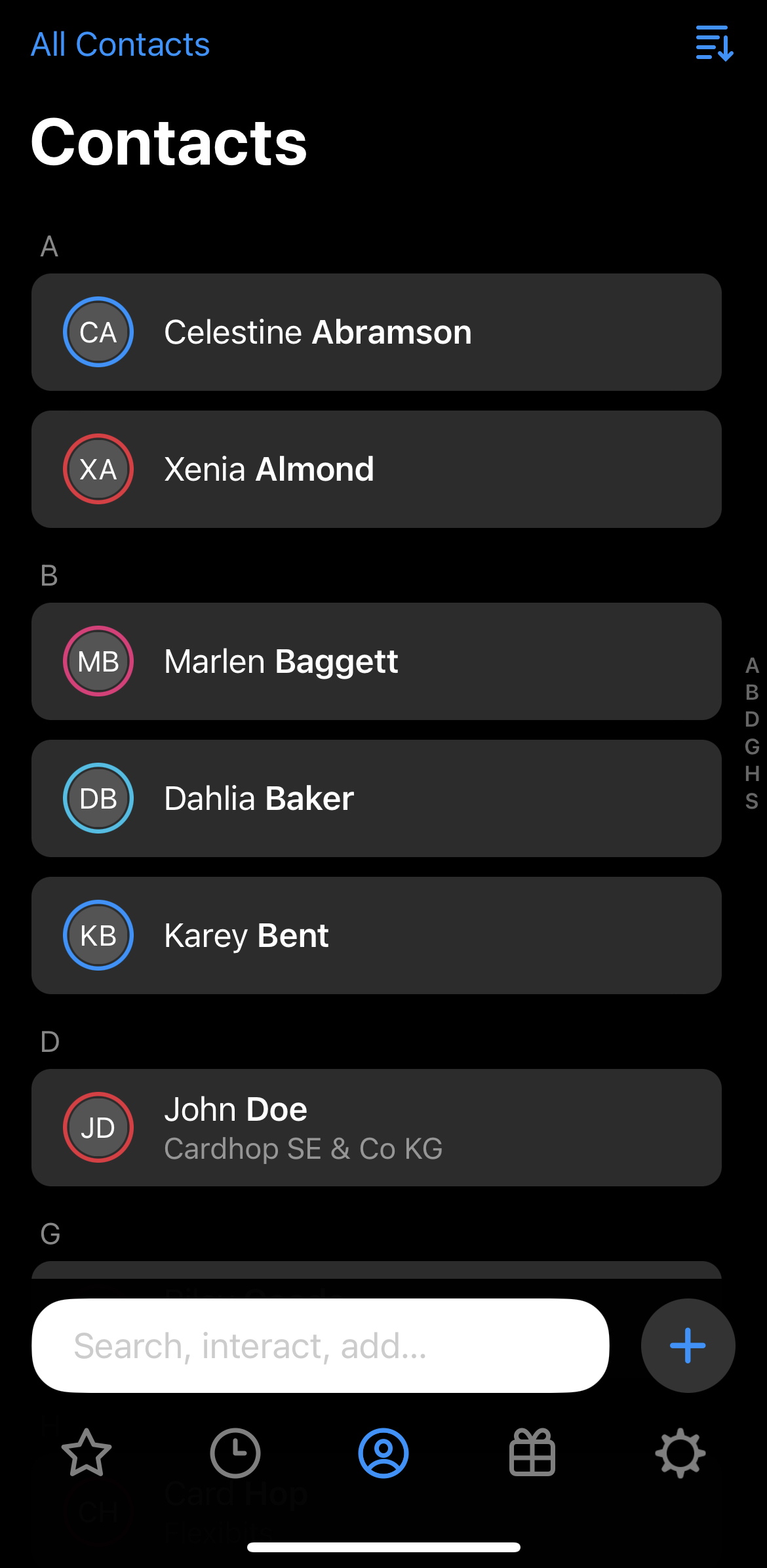The height and width of the screenshot is (1568, 767).
Task: Open Xenia Almond's contact card
Action: [x=376, y=470]
